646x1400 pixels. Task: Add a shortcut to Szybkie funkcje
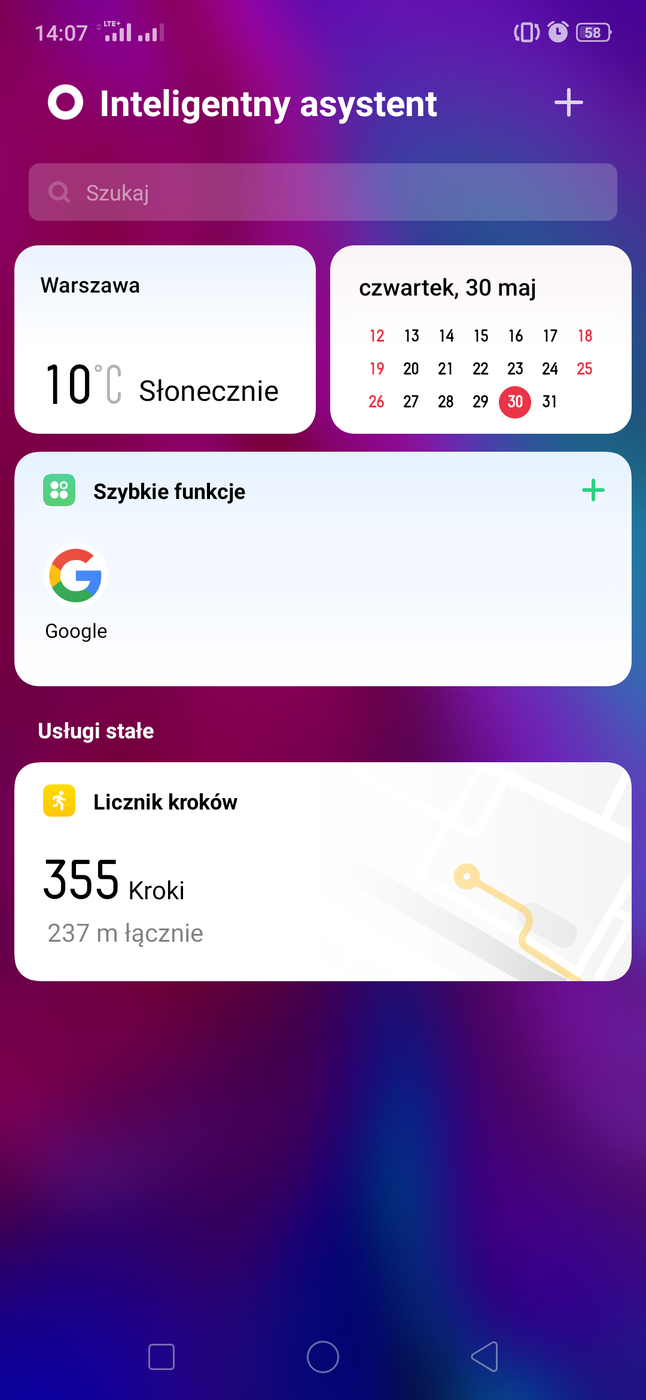pyautogui.click(x=593, y=490)
